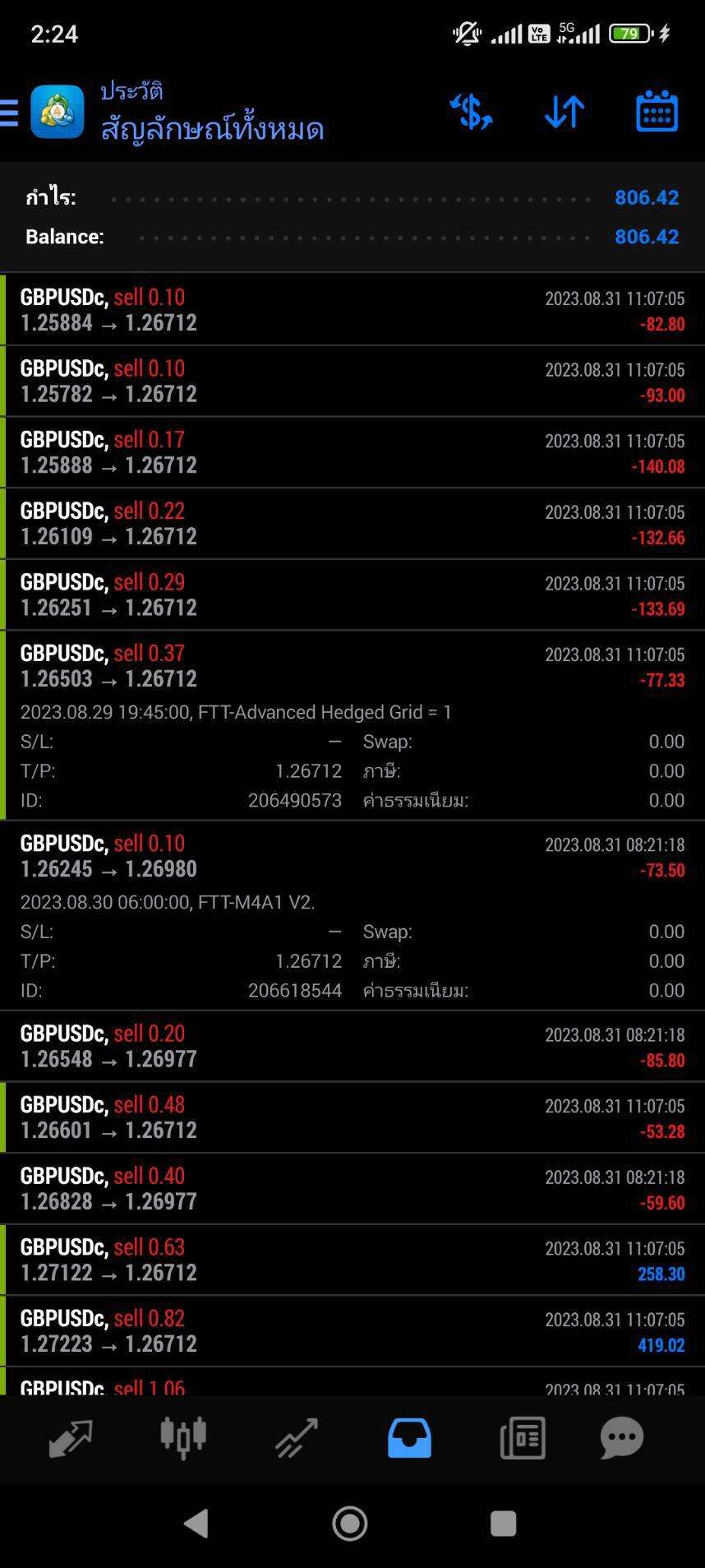Tap the sort arrows icon
The width and height of the screenshot is (705, 1568).
coord(564,112)
